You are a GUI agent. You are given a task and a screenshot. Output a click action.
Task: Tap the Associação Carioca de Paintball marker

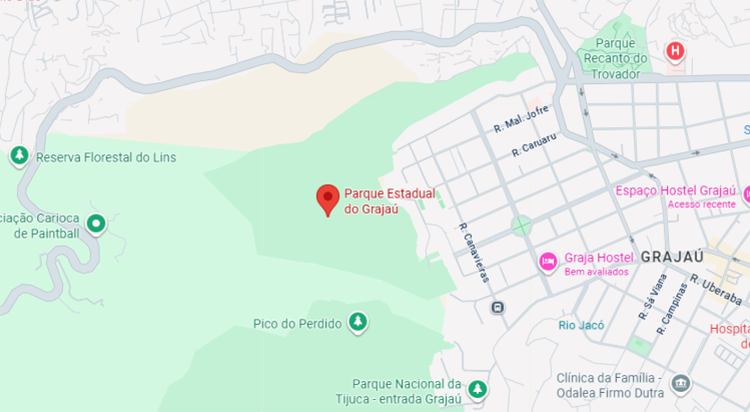[96, 223]
